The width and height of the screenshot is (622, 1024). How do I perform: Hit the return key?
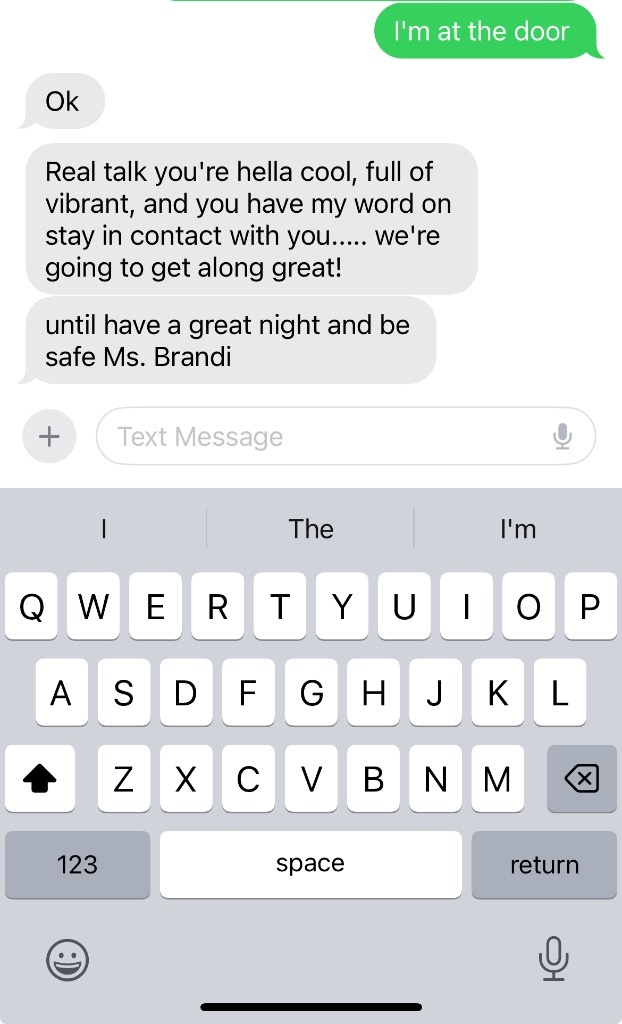(544, 864)
